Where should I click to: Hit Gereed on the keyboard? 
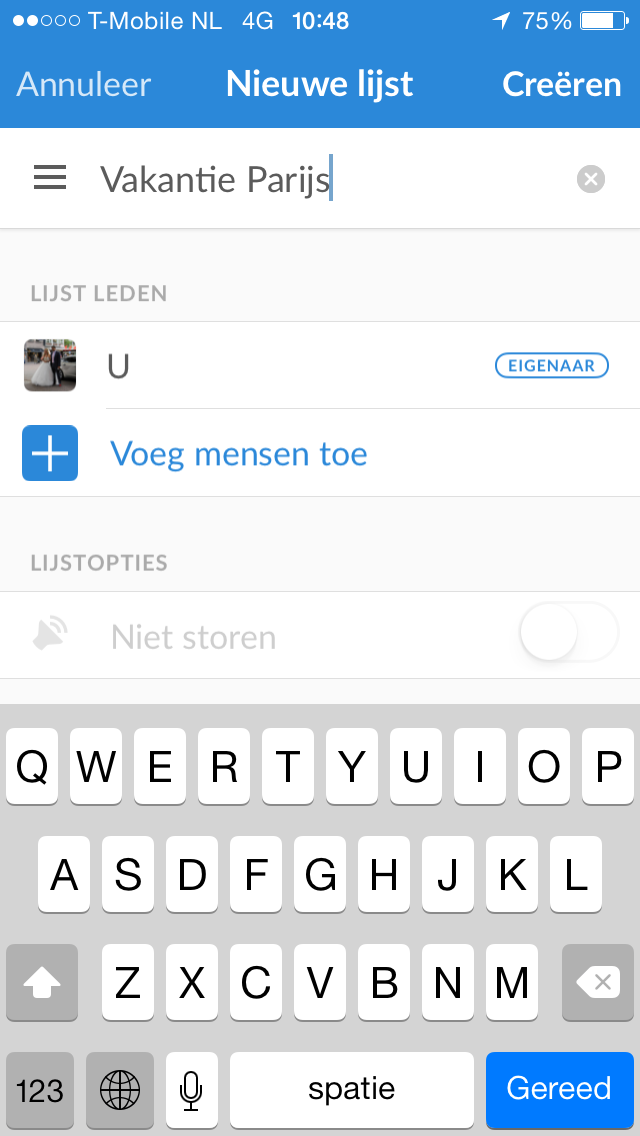coord(559,1088)
